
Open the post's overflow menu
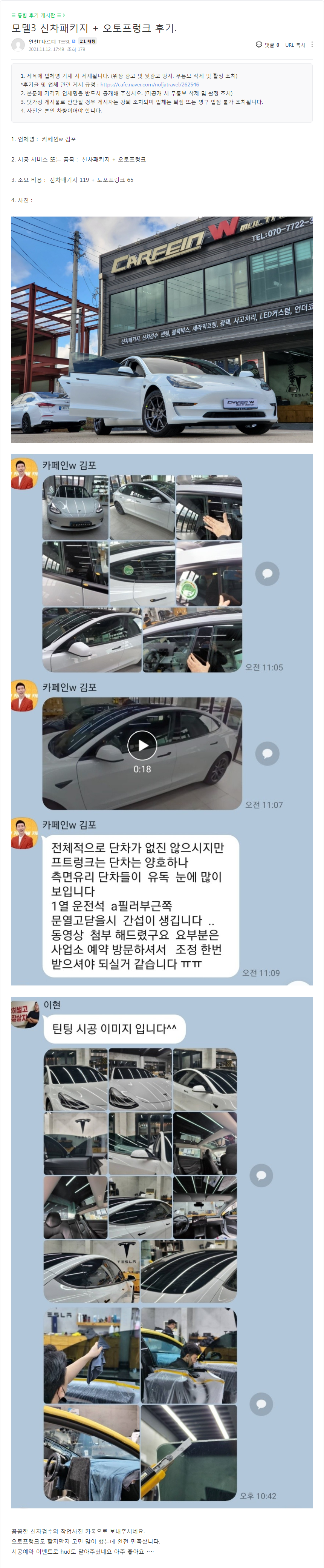click(312, 45)
